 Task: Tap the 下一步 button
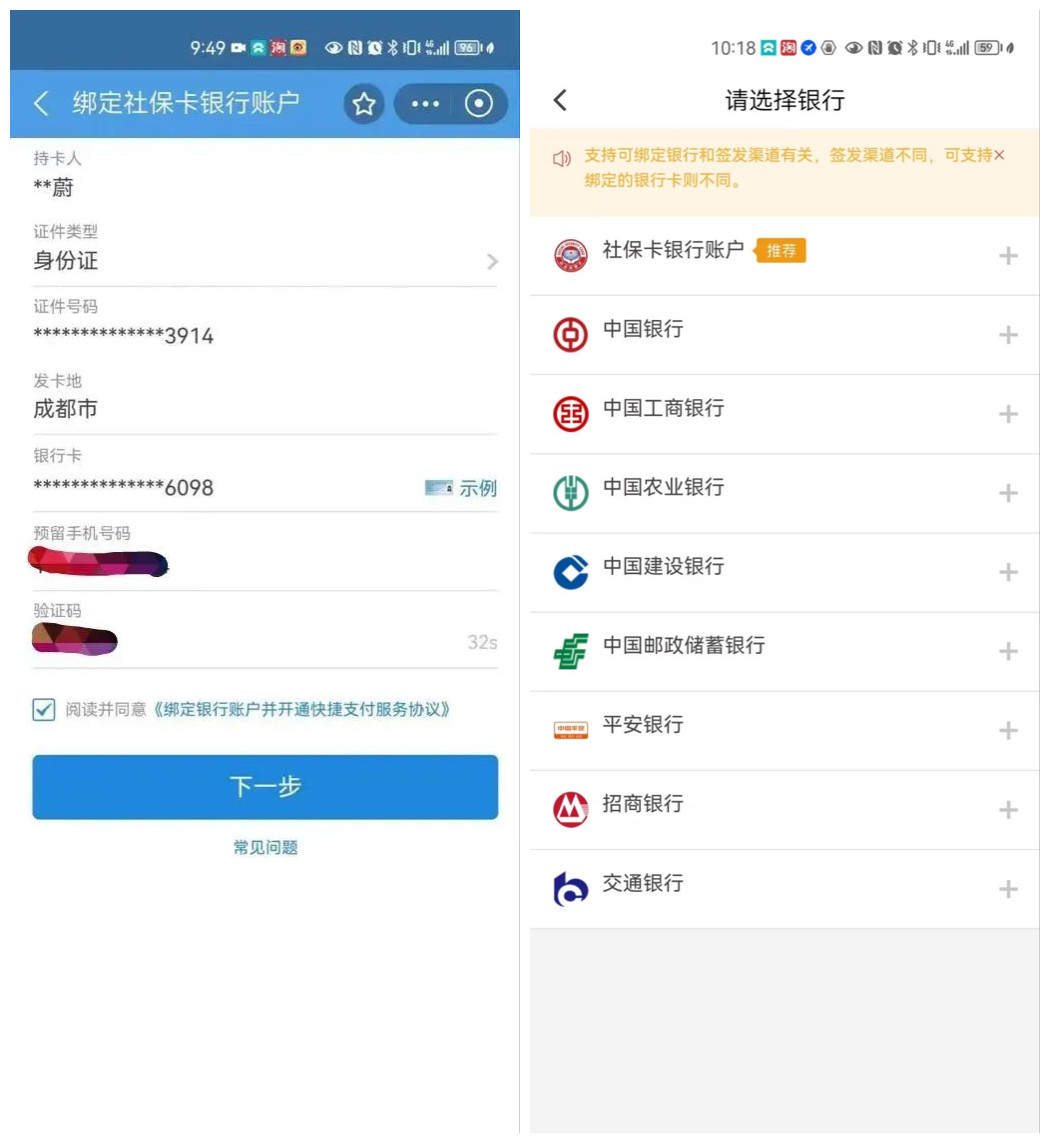265,787
